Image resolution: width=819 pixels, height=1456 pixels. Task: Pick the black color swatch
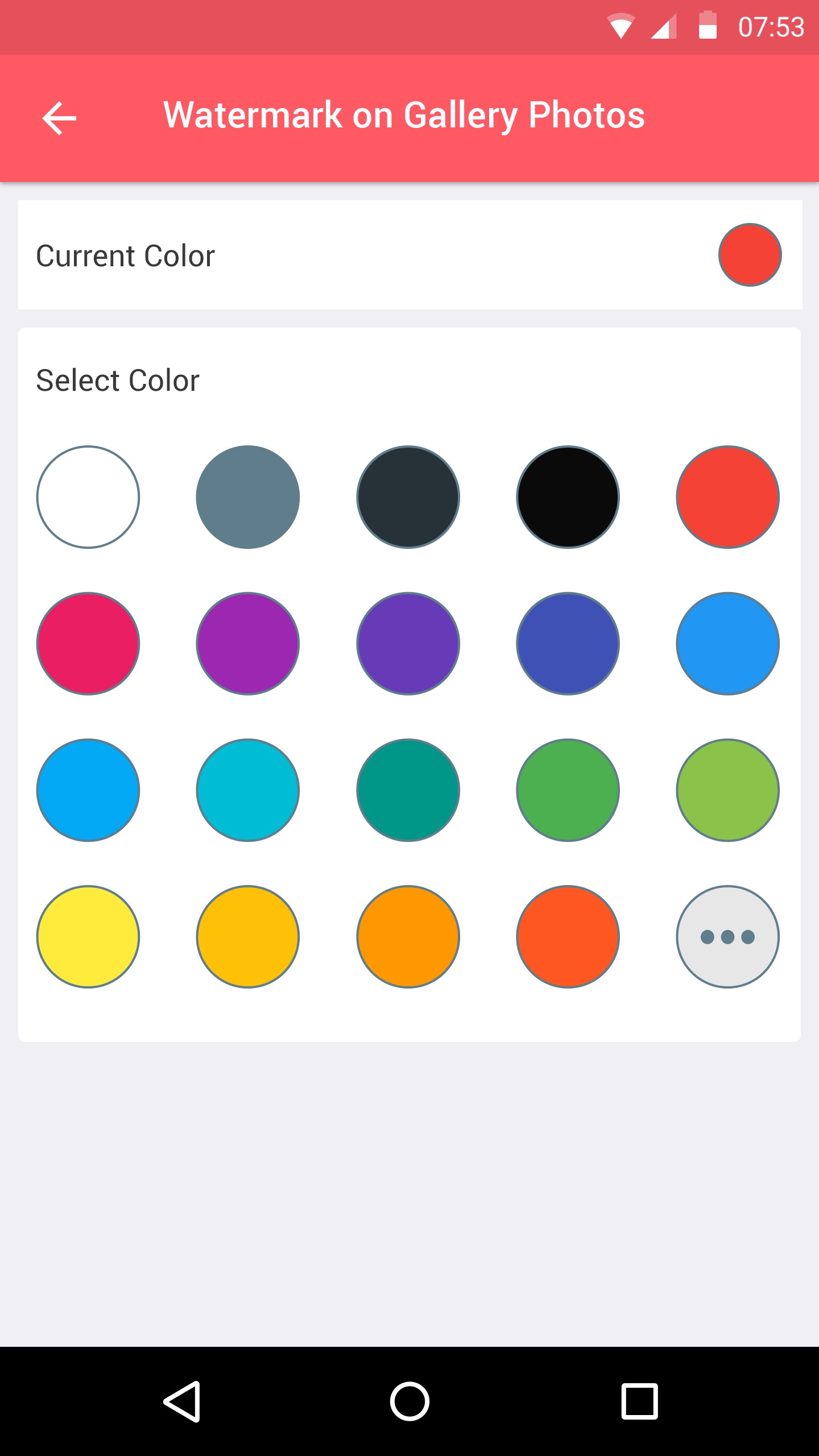point(568,497)
